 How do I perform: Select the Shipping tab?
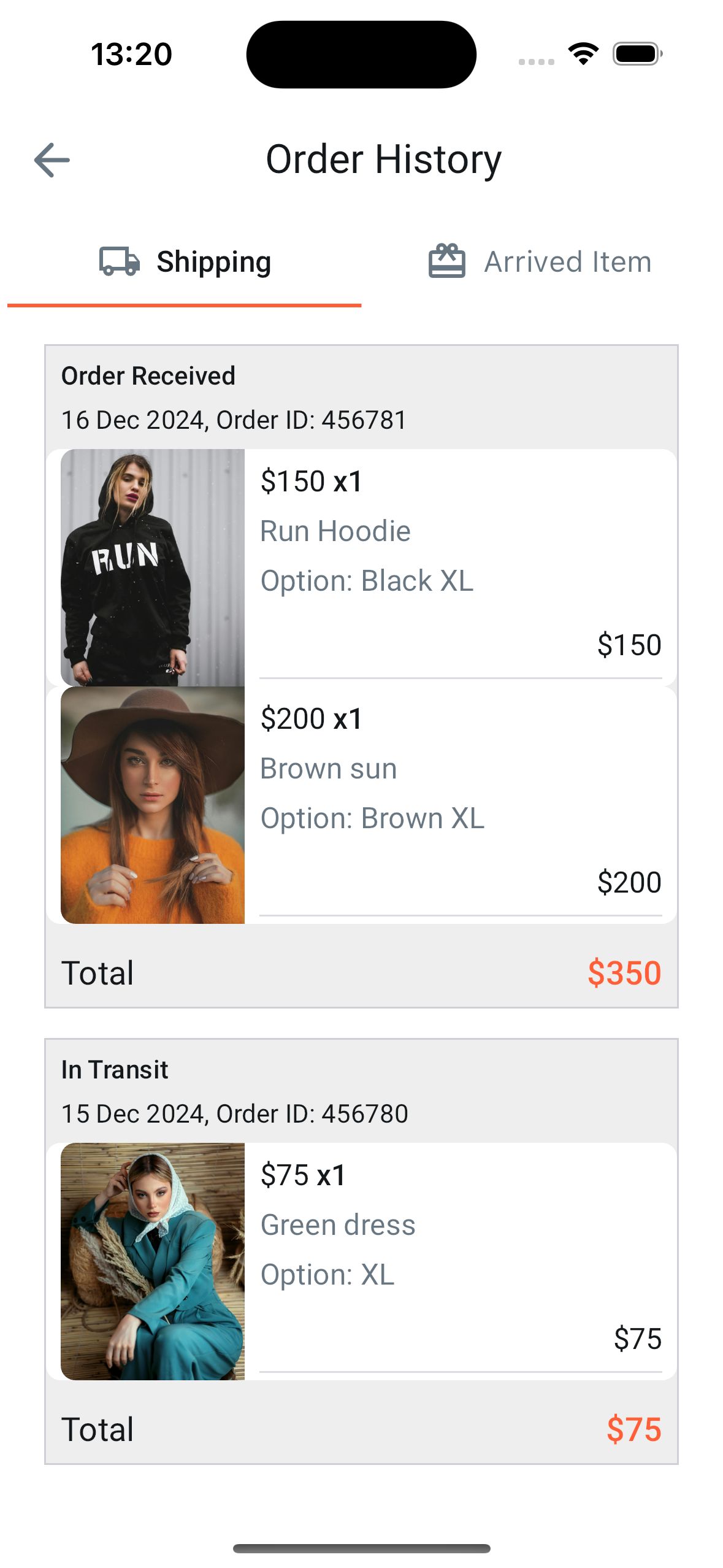[185, 262]
